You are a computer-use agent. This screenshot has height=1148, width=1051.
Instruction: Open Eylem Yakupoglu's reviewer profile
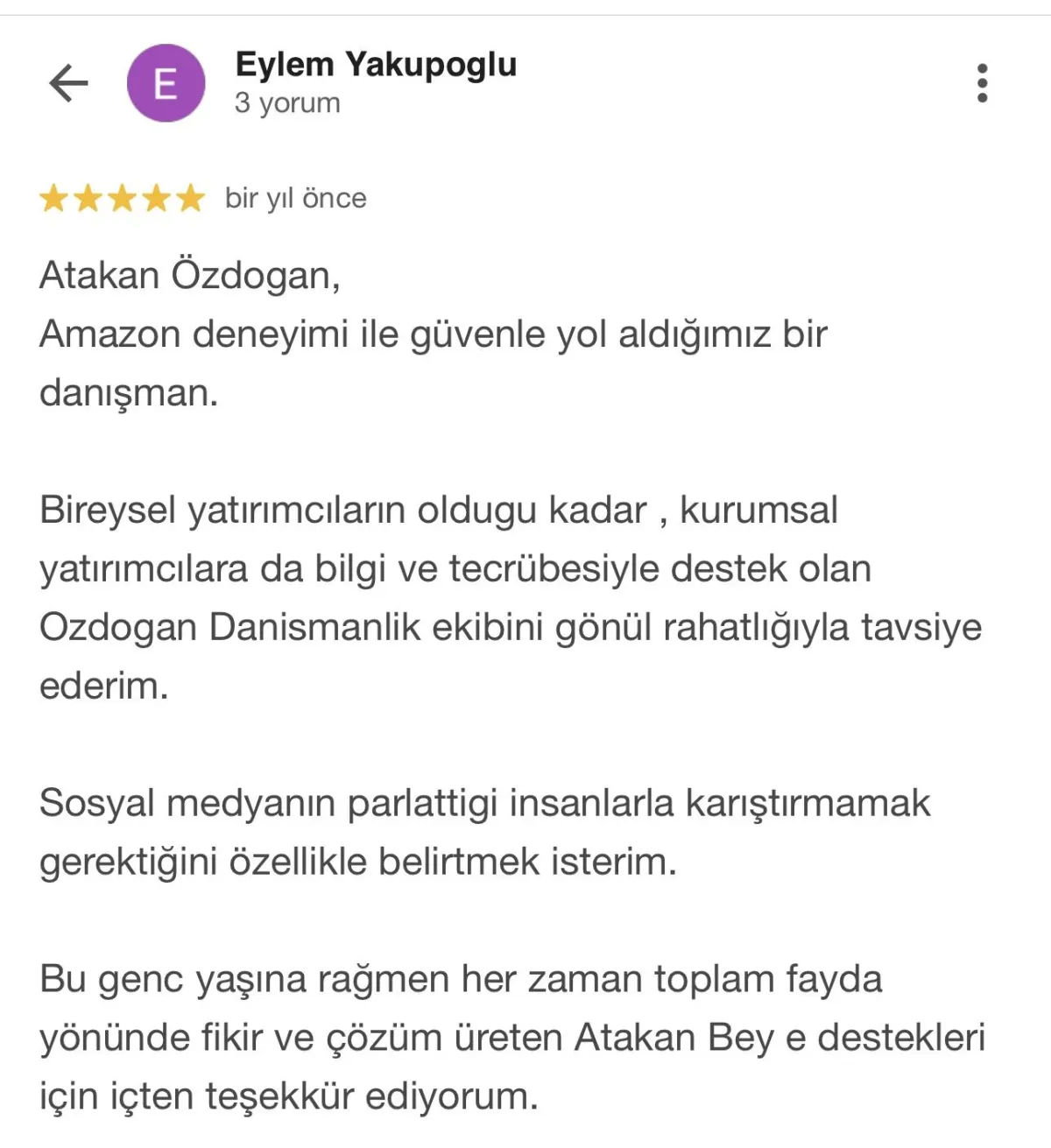coord(376,65)
